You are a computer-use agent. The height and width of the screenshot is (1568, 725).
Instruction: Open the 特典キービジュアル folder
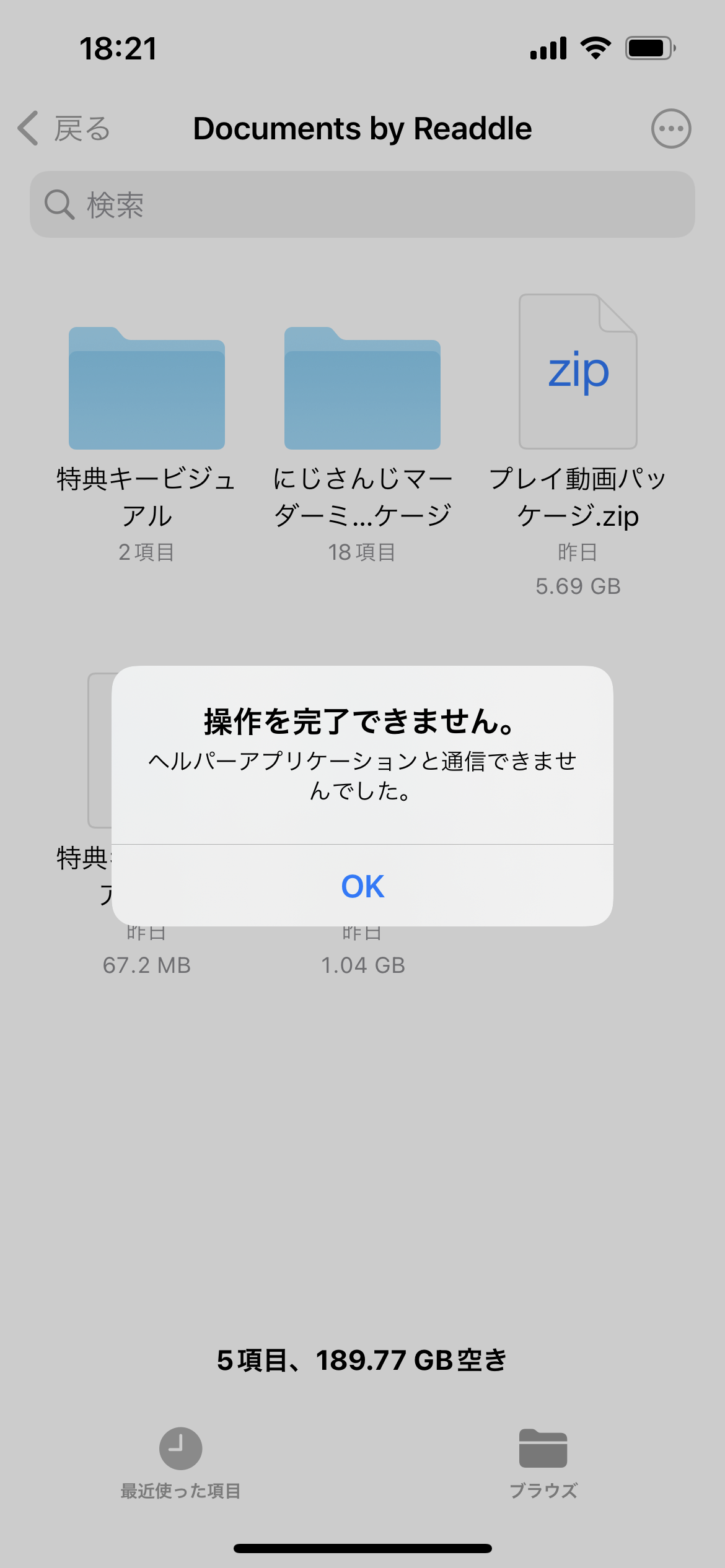click(147, 389)
